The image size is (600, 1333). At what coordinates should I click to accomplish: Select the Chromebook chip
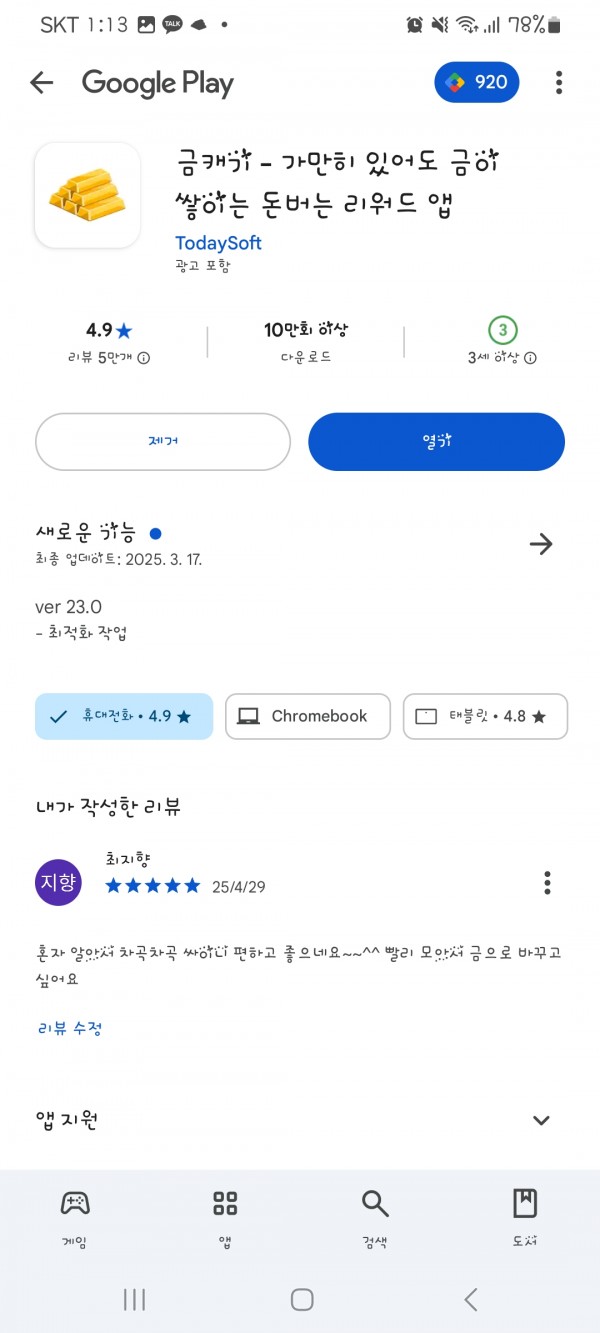tap(308, 716)
